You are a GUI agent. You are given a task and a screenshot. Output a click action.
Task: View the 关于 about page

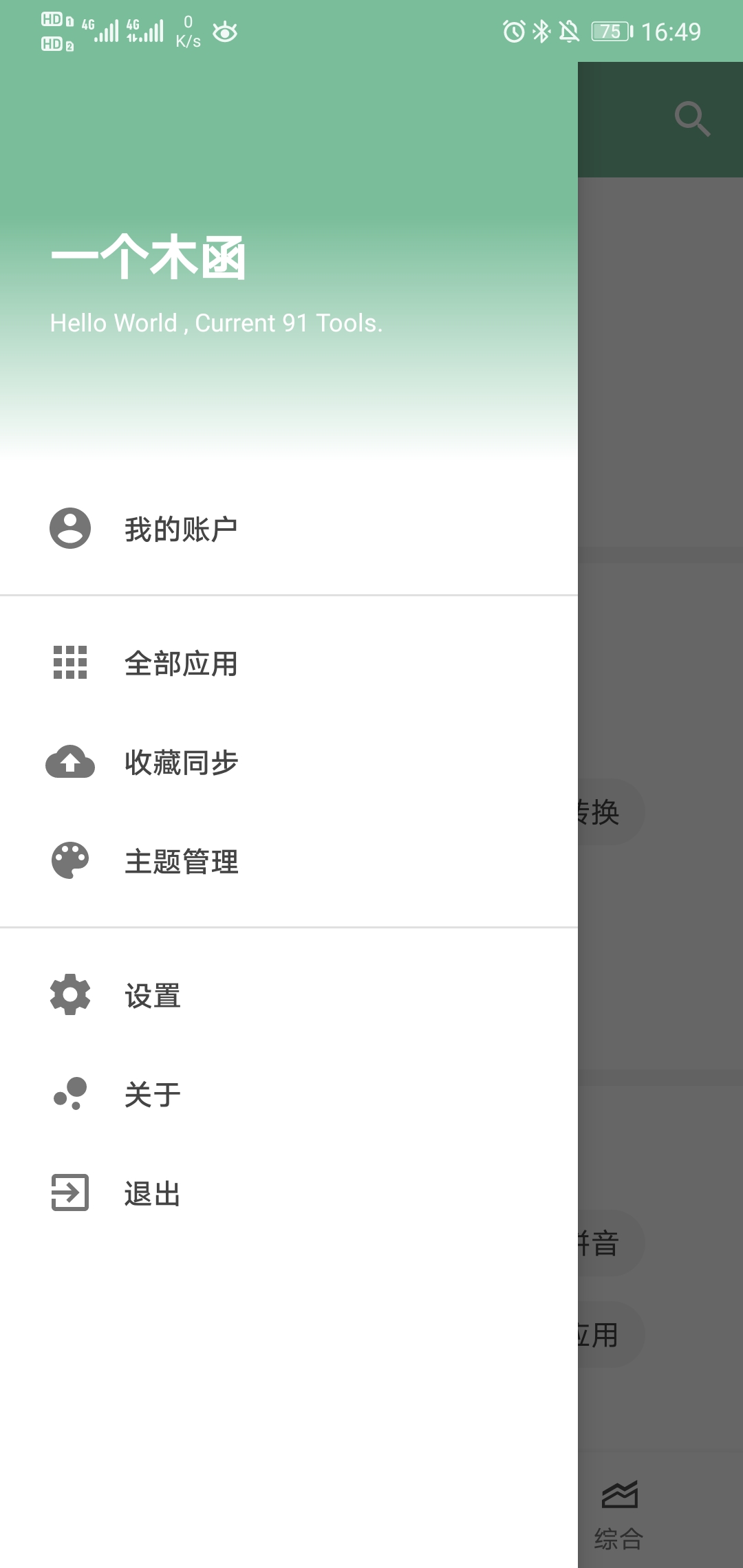pyautogui.click(x=153, y=1094)
